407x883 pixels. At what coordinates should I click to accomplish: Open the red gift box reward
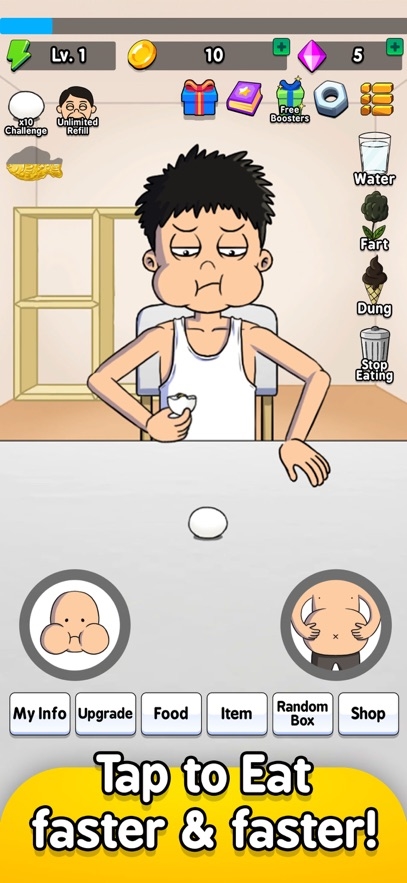click(199, 98)
